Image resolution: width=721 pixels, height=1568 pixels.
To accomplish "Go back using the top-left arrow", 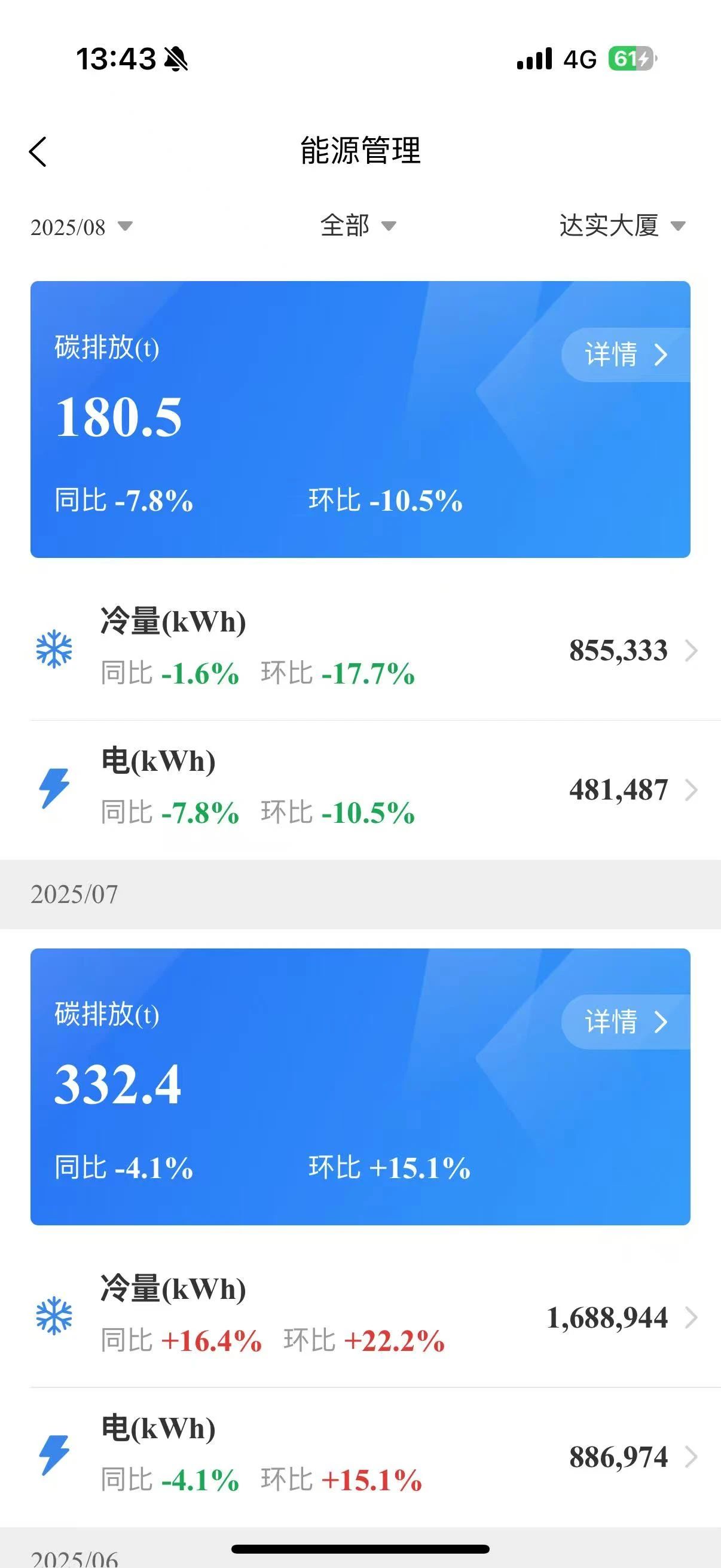I will (x=38, y=151).
